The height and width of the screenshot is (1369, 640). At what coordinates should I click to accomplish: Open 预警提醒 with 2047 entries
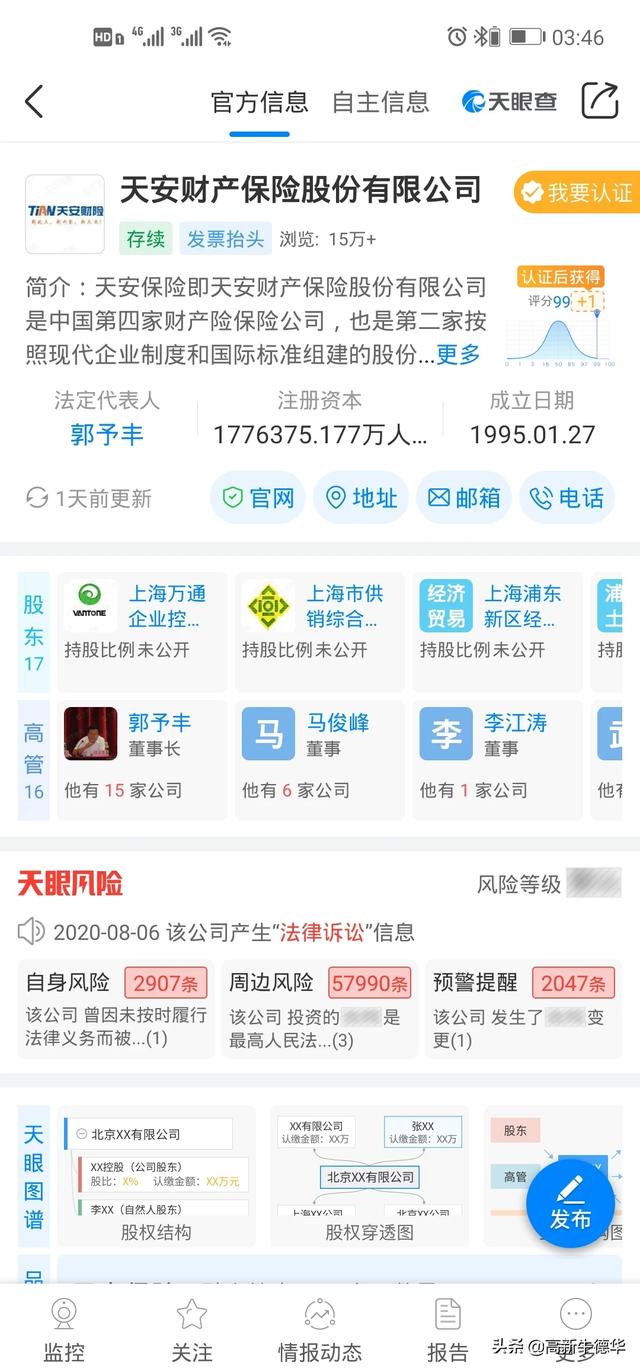pos(524,1009)
